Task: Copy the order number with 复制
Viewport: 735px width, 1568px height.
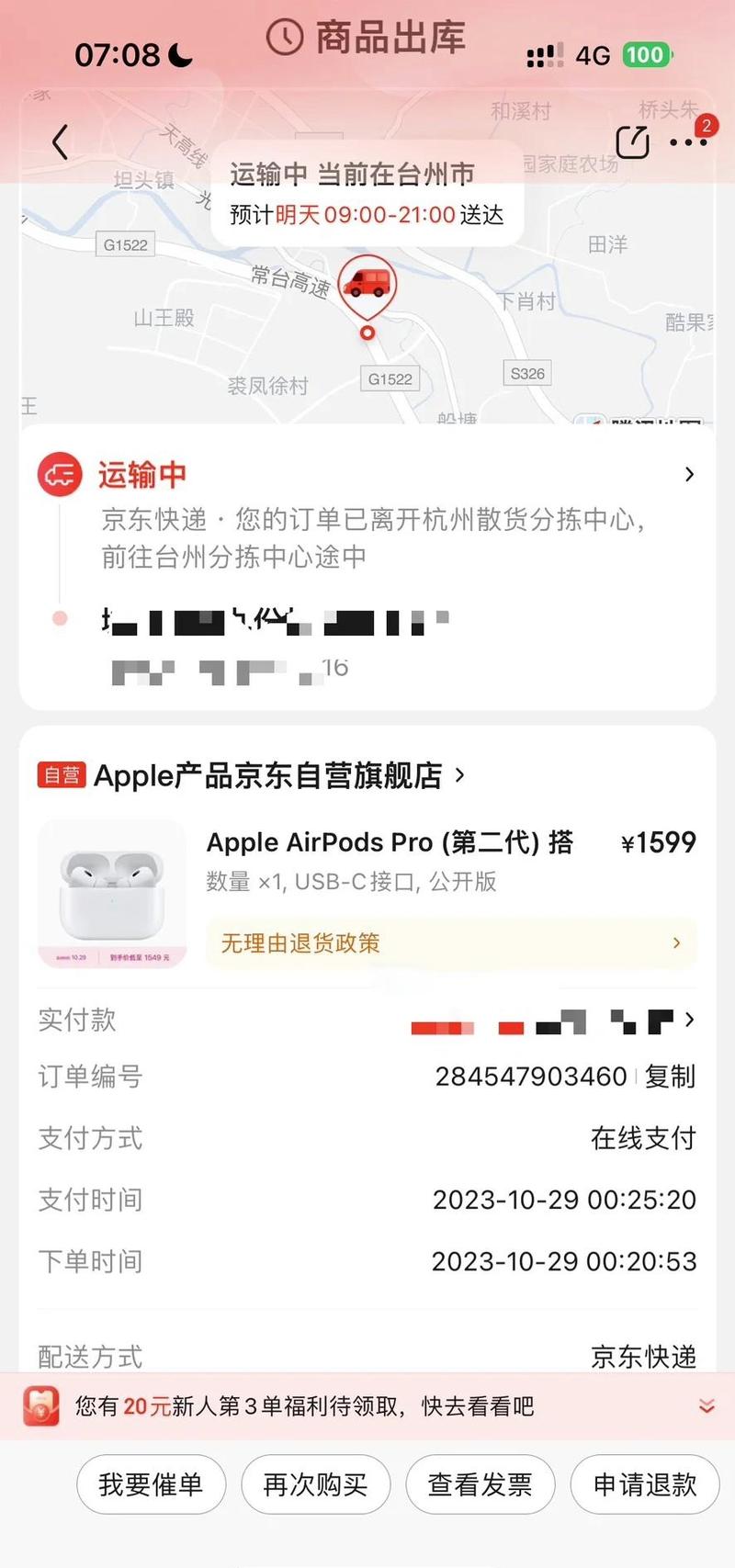Action: pyautogui.click(x=670, y=1077)
